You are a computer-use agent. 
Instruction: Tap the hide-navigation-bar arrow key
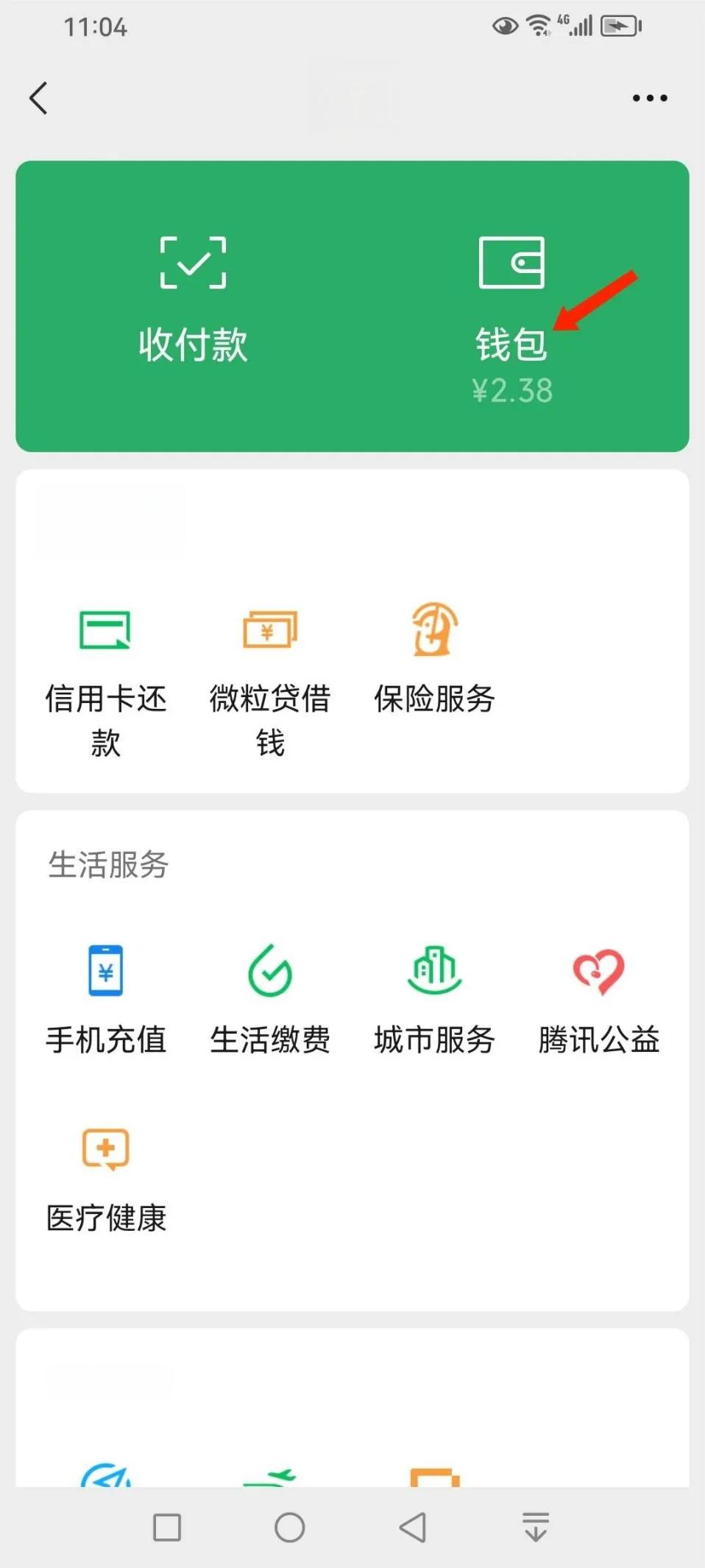click(x=536, y=1528)
